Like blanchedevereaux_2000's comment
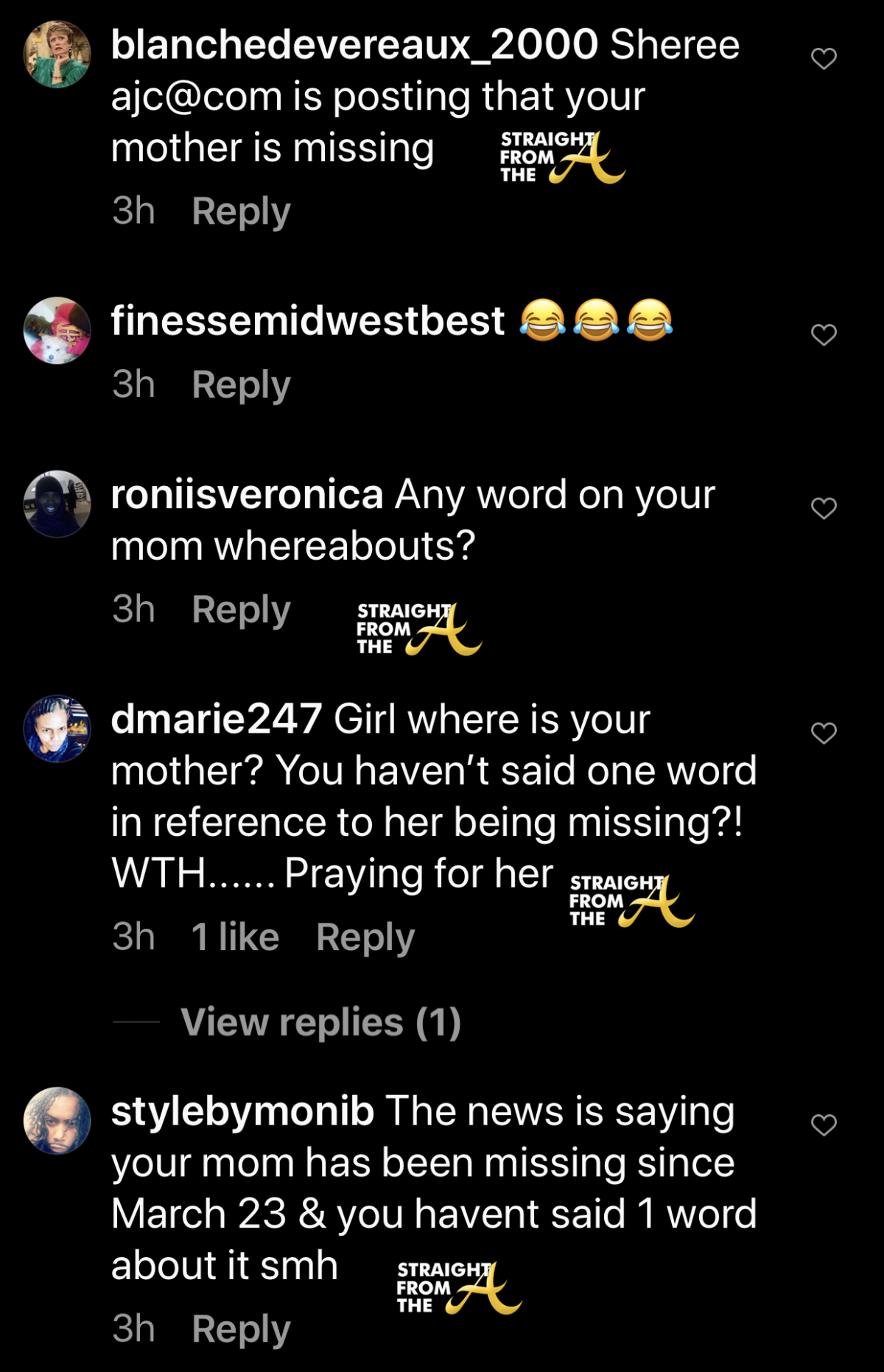 tap(824, 58)
